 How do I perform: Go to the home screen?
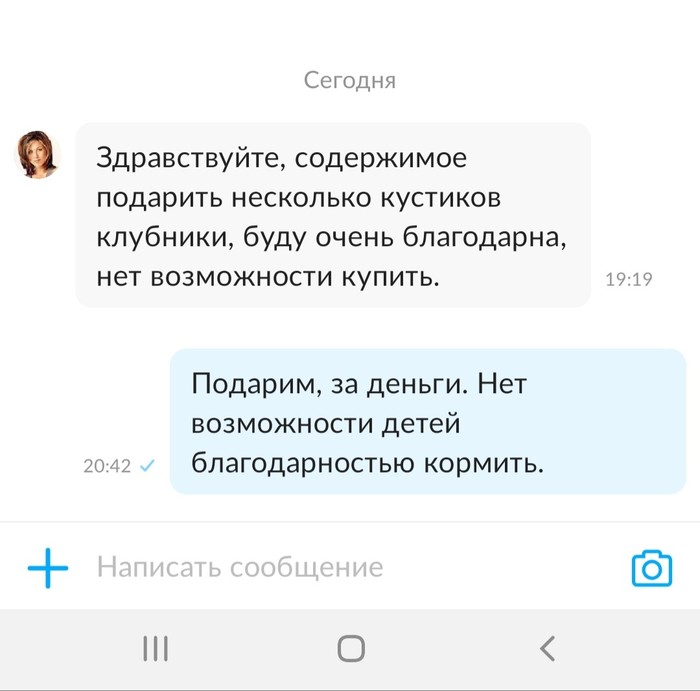(x=351, y=649)
